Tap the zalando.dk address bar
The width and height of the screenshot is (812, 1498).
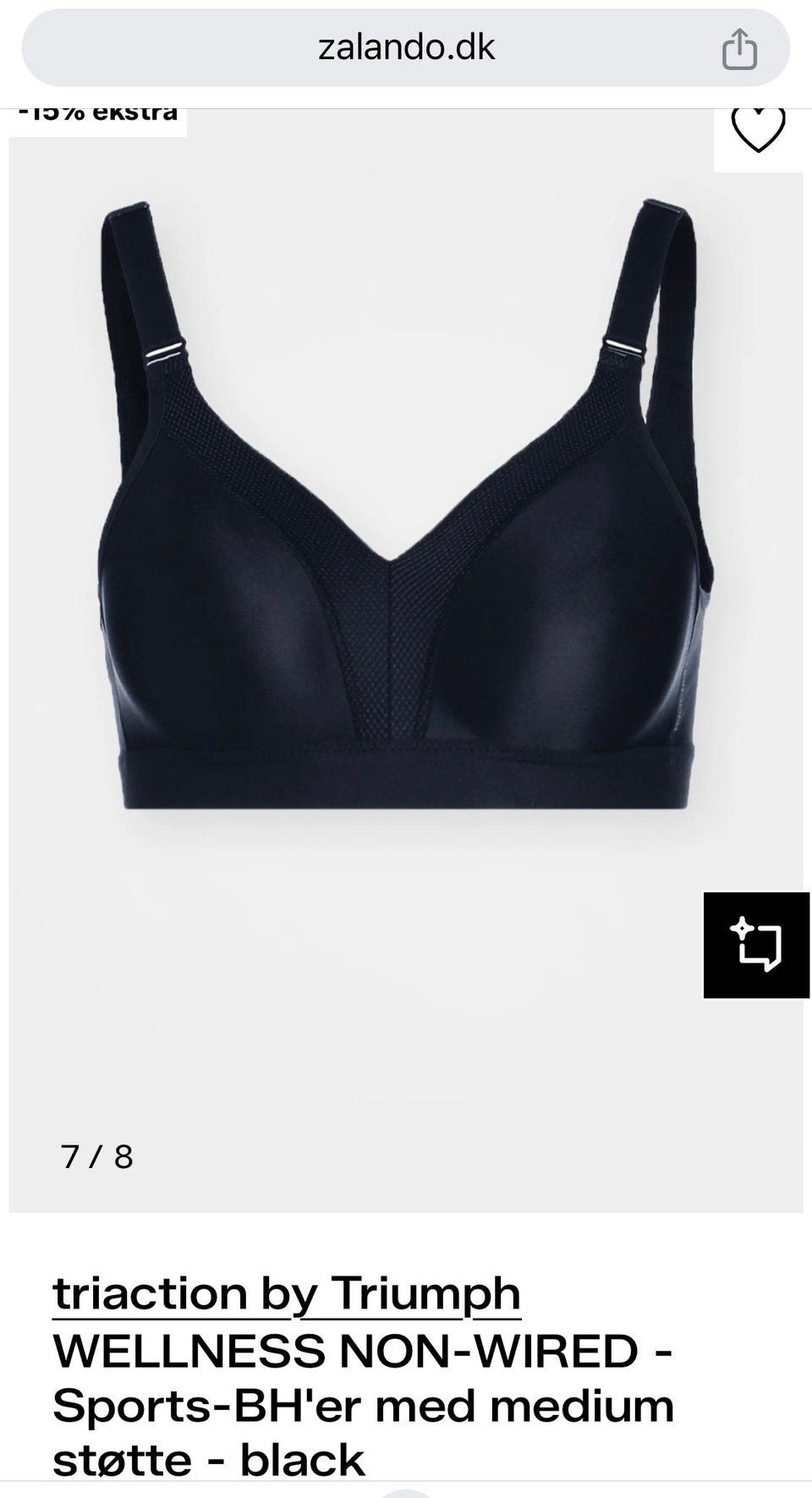coord(406,47)
